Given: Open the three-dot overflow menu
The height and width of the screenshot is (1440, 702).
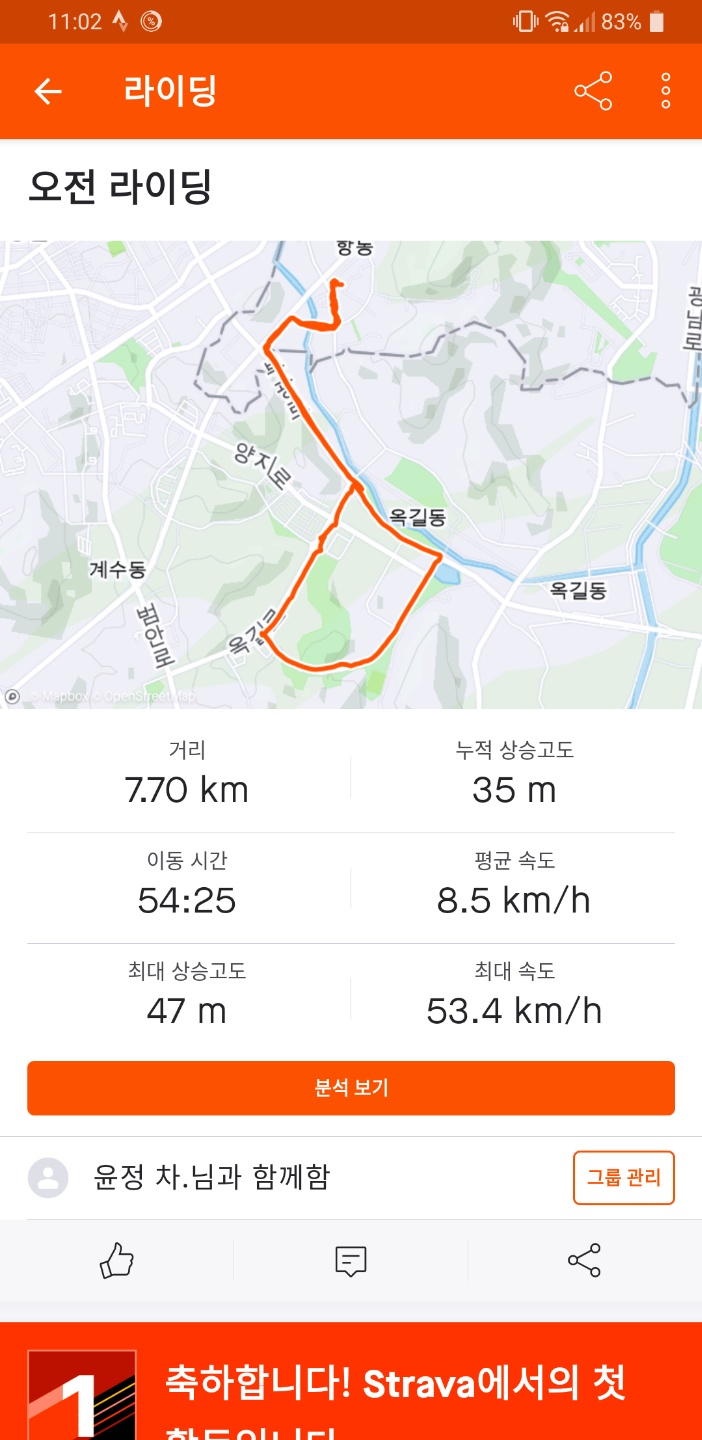Looking at the screenshot, I should coord(666,92).
